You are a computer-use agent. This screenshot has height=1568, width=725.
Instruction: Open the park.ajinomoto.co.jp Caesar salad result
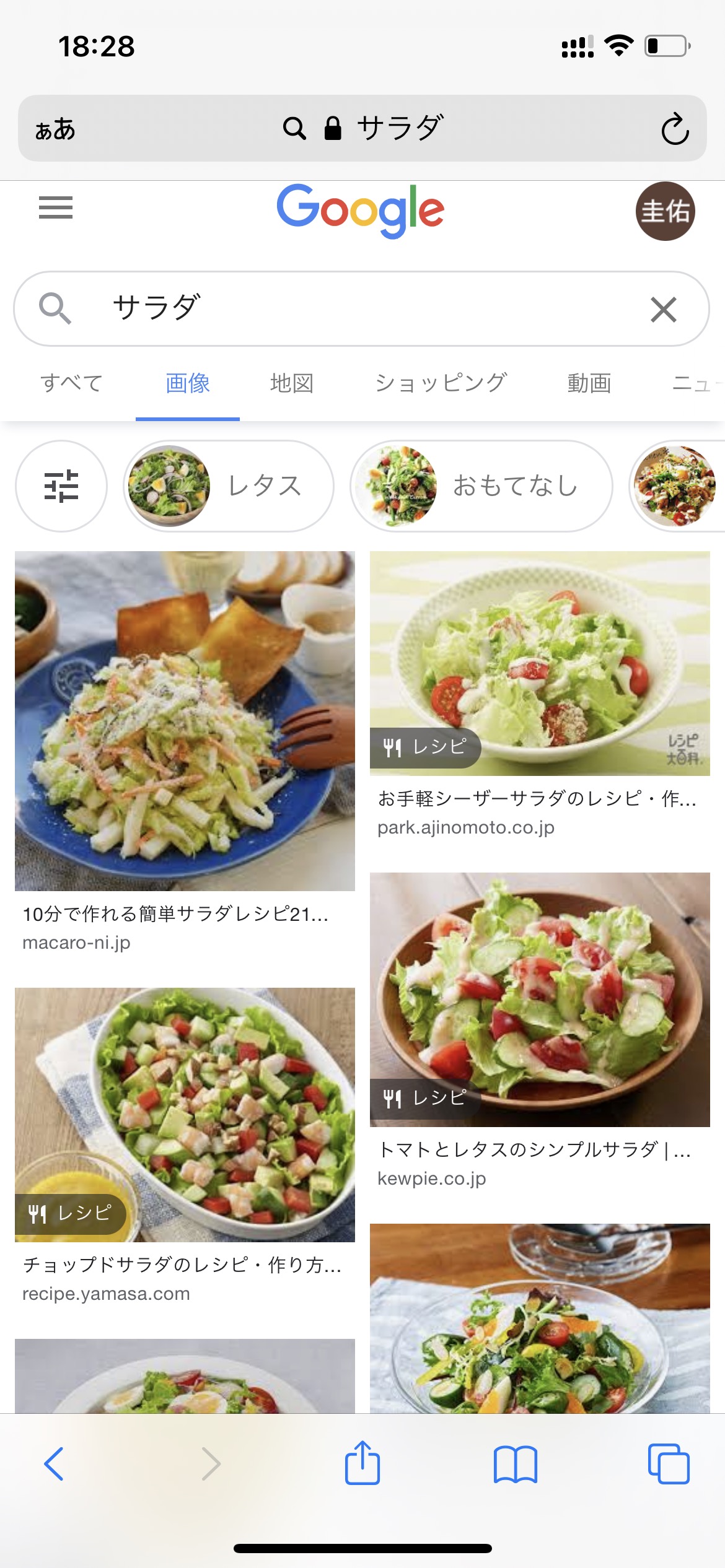(540, 663)
